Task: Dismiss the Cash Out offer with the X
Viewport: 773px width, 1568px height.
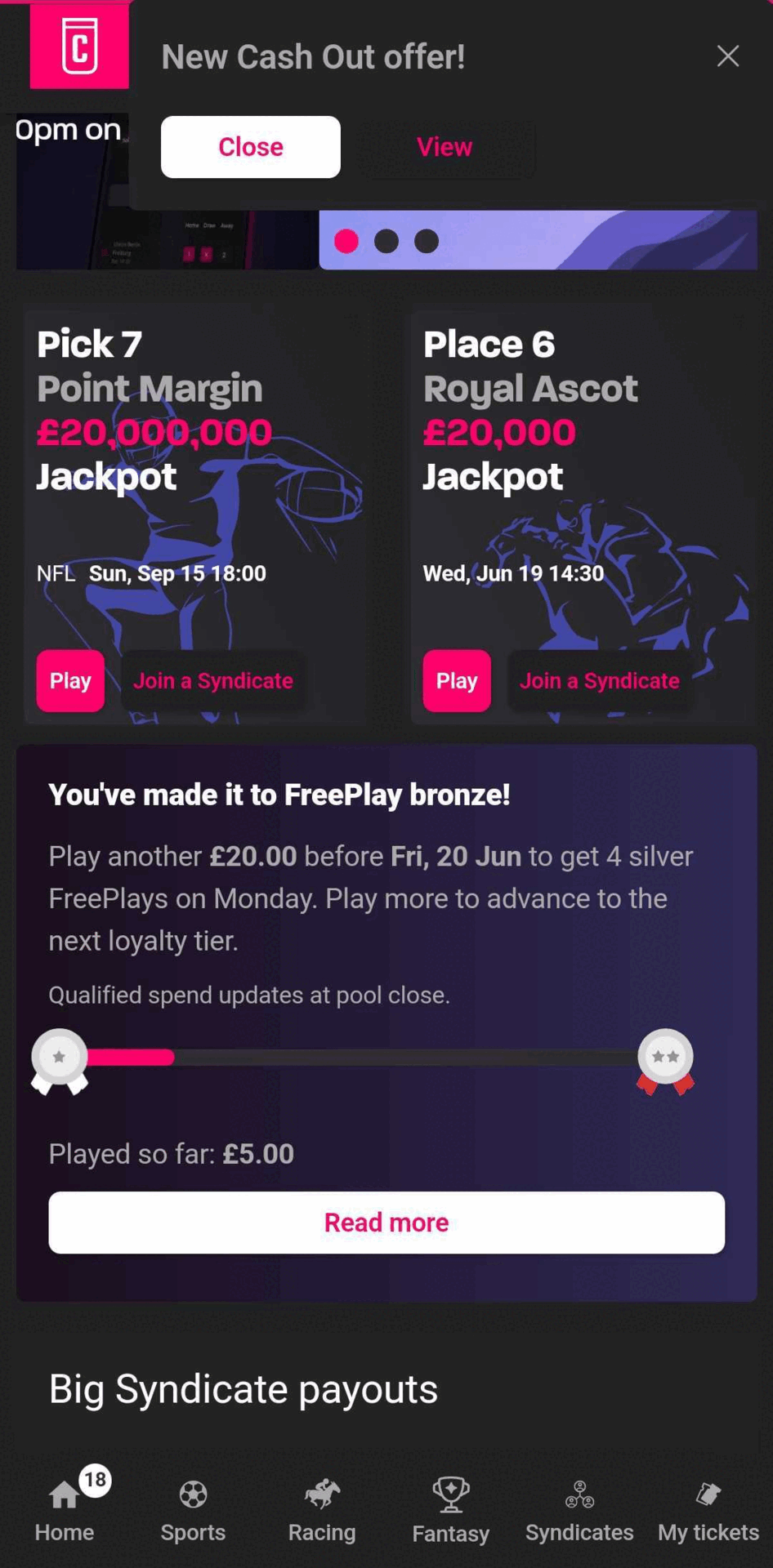Action: (727, 56)
